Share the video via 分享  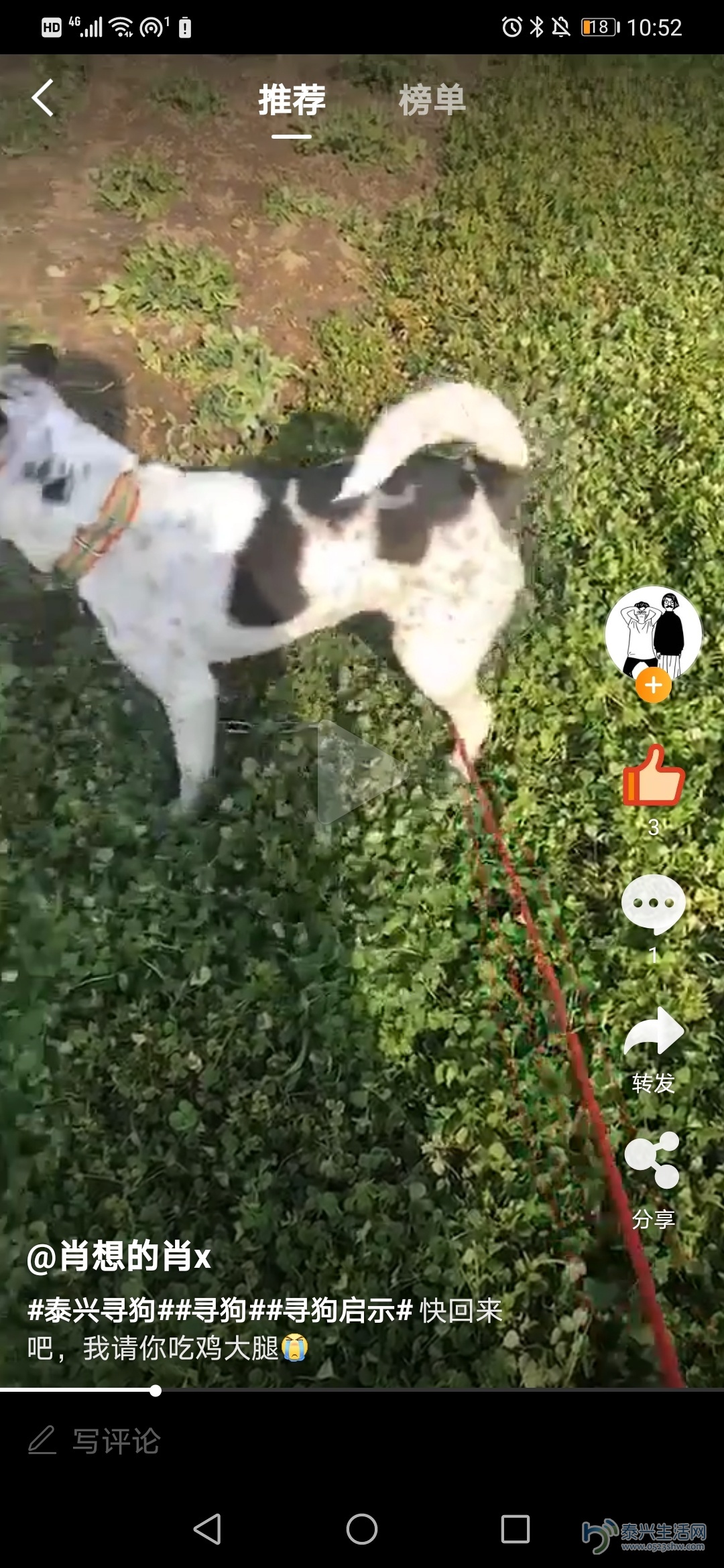coord(653,1176)
